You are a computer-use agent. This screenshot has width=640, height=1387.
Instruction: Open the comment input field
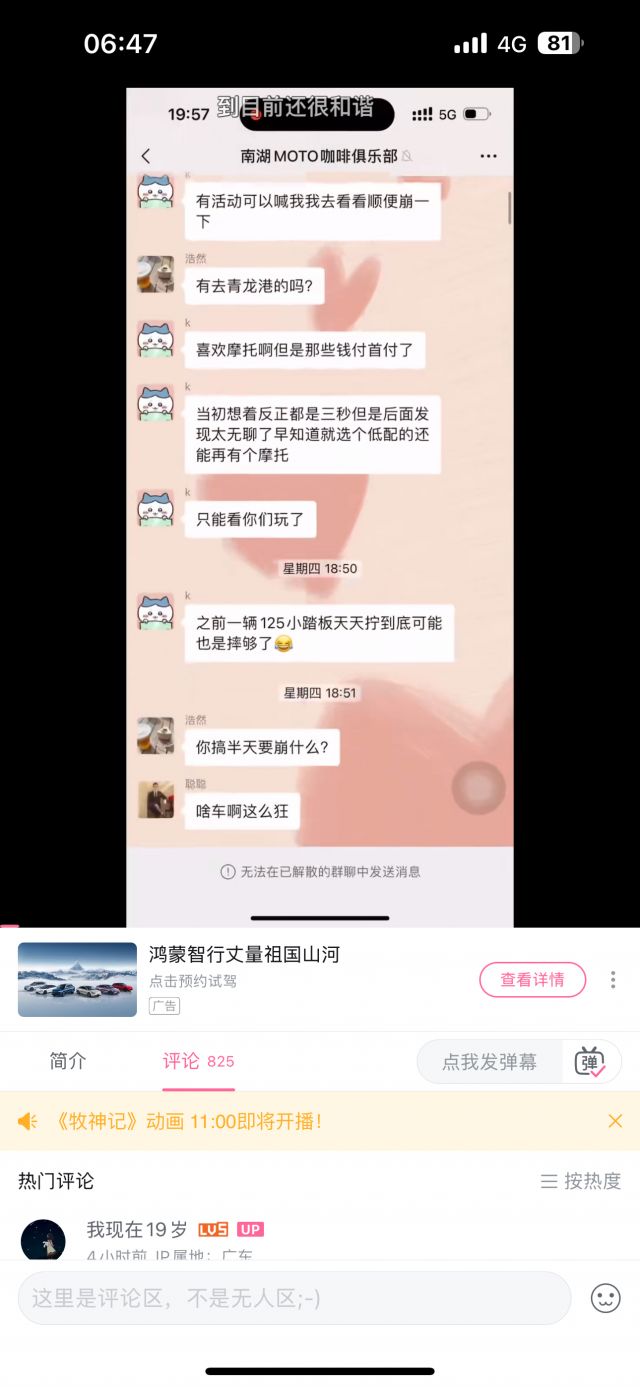294,1298
